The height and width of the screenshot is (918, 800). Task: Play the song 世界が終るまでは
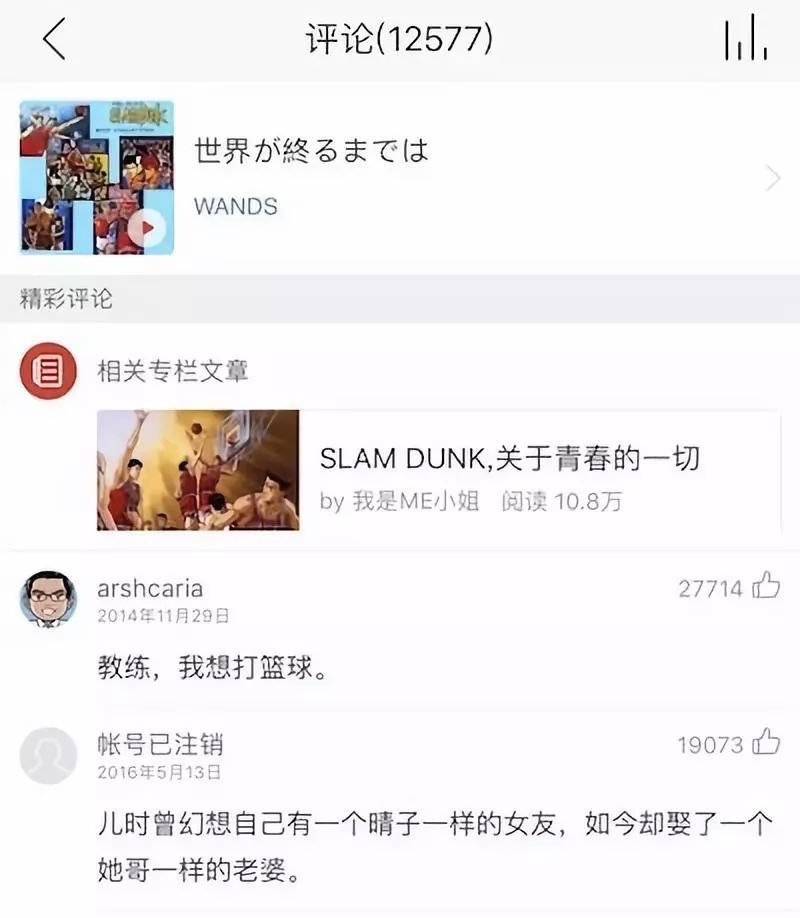147,229
